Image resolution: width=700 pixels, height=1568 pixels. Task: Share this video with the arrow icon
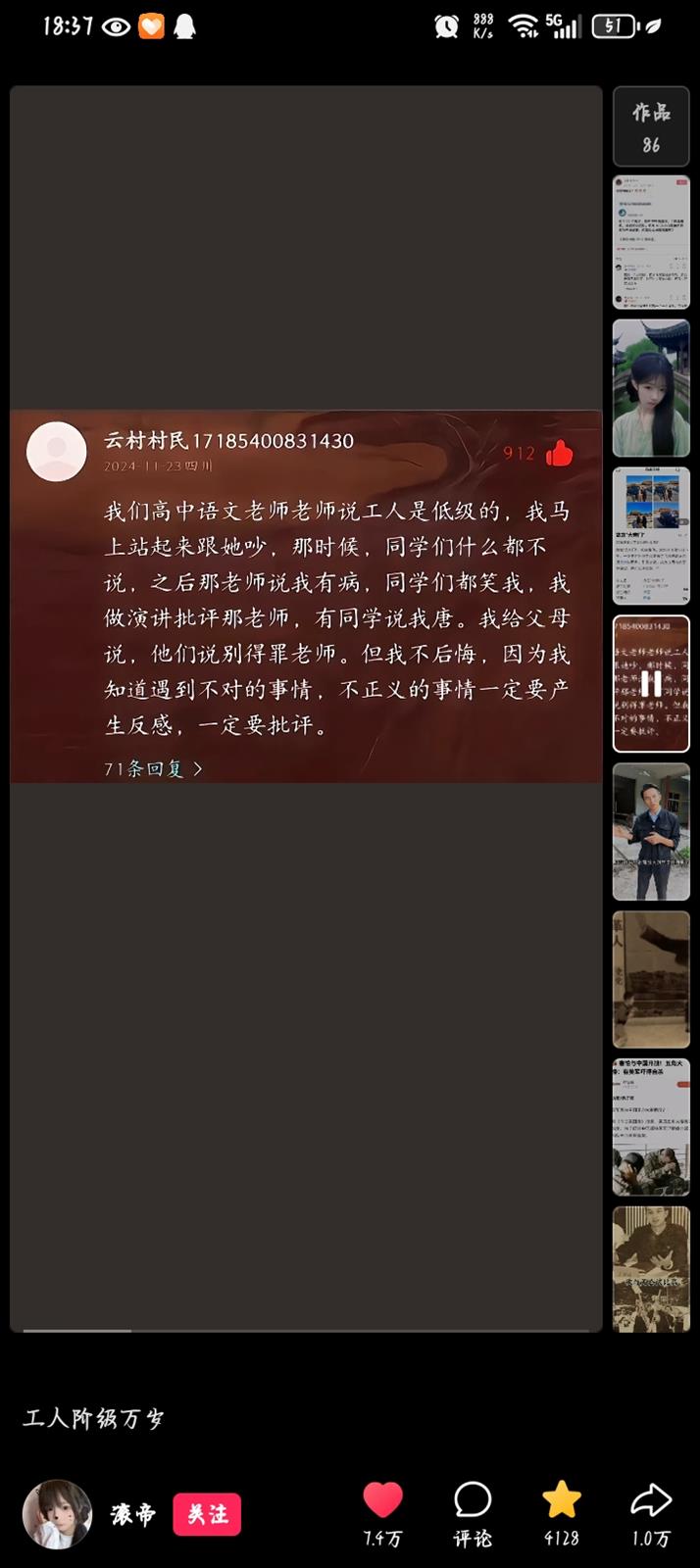(651, 1502)
